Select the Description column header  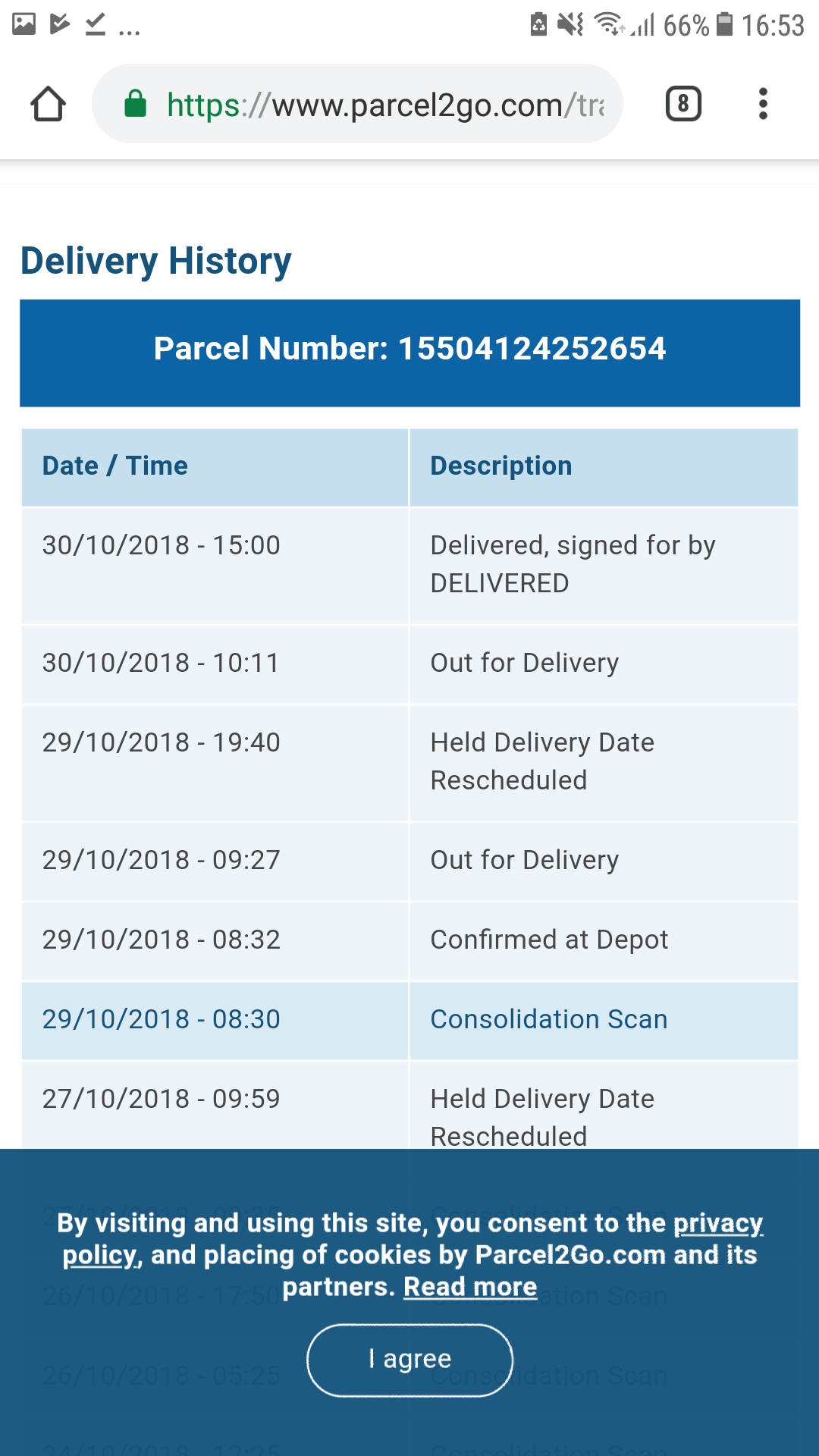point(500,466)
